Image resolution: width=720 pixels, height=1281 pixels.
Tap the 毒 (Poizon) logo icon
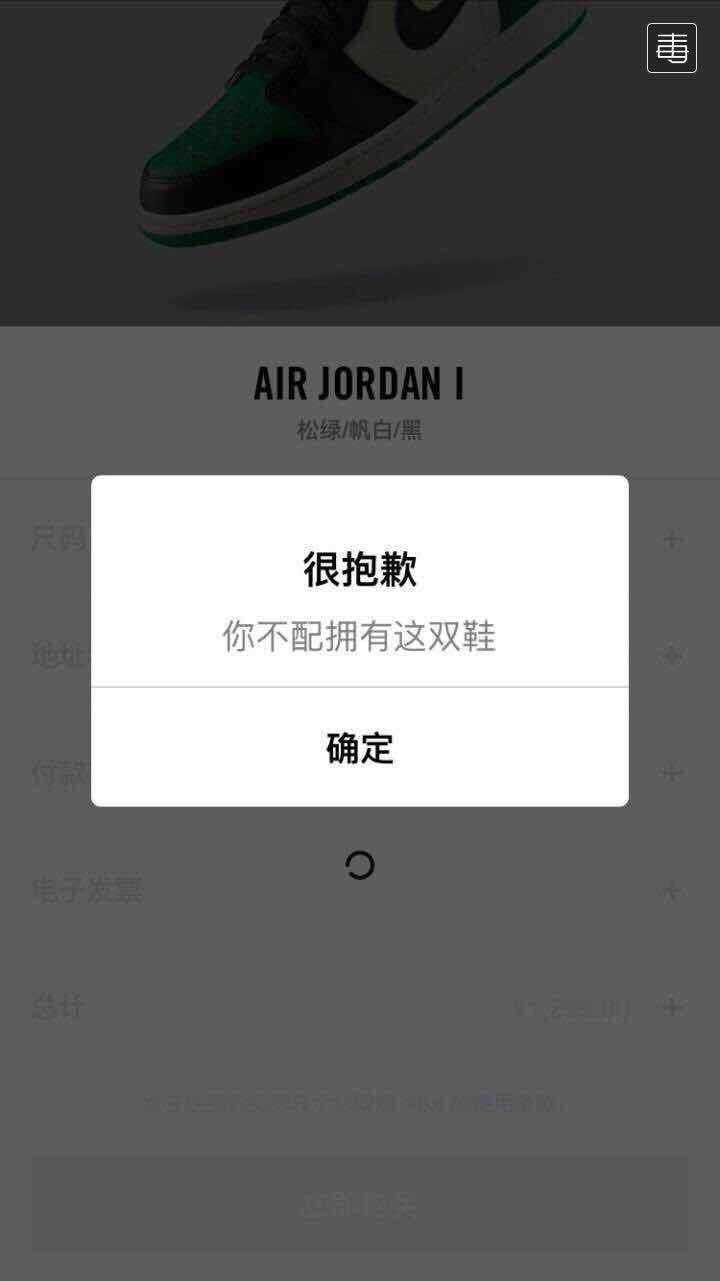click(672, 48)
